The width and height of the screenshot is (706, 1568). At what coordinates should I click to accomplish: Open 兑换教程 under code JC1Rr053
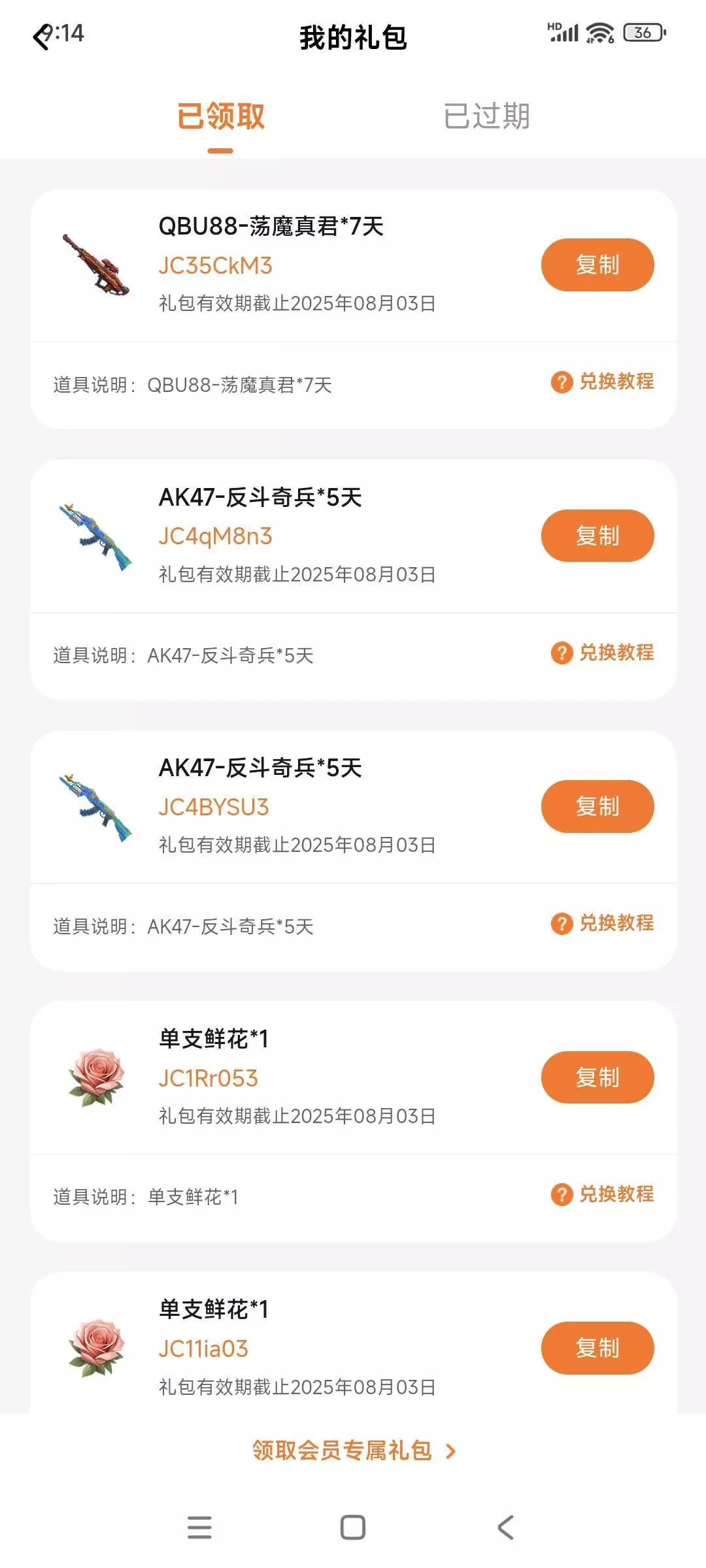pos(603,1194)
